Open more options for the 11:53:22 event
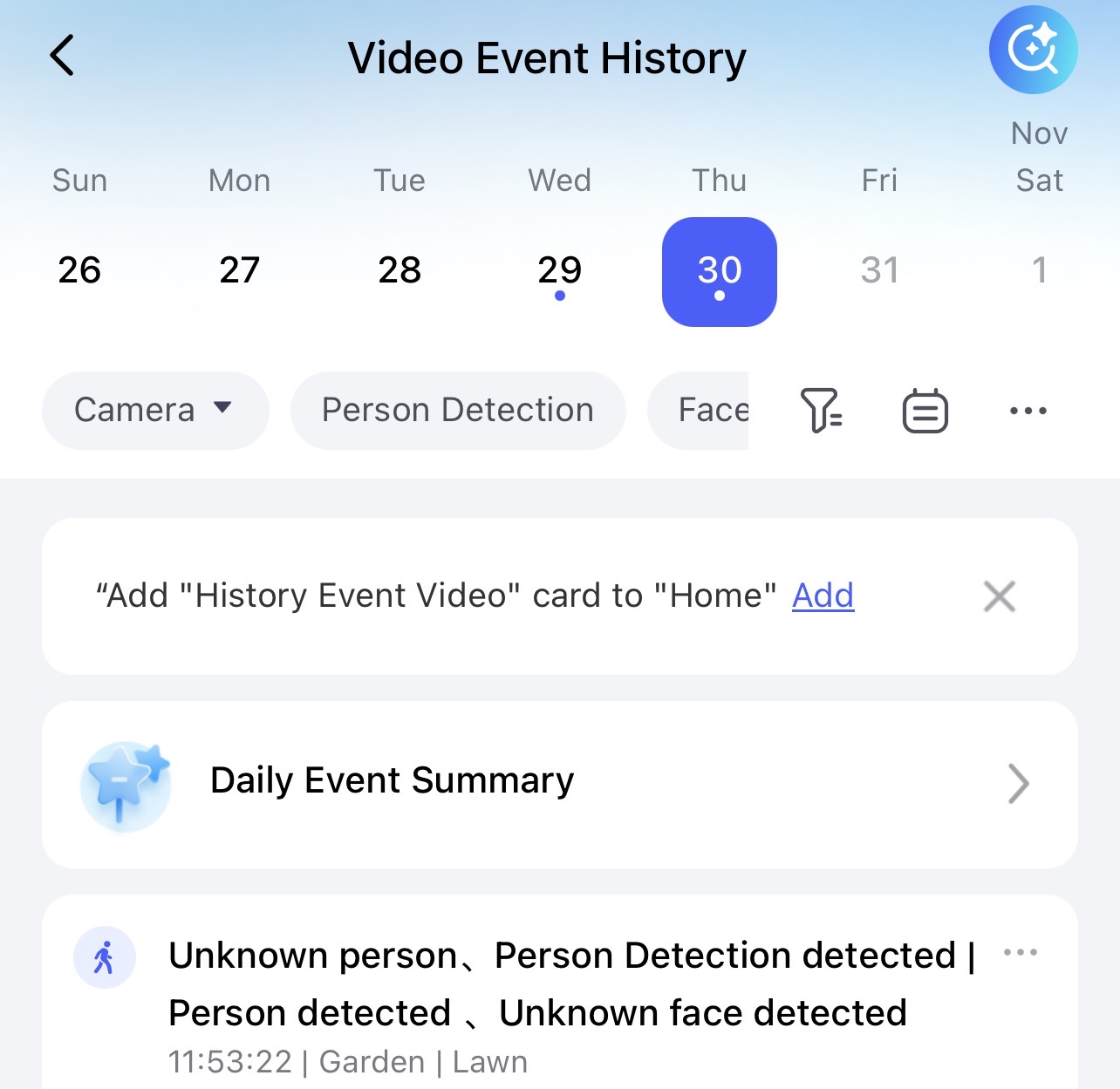 point(1020,953)
